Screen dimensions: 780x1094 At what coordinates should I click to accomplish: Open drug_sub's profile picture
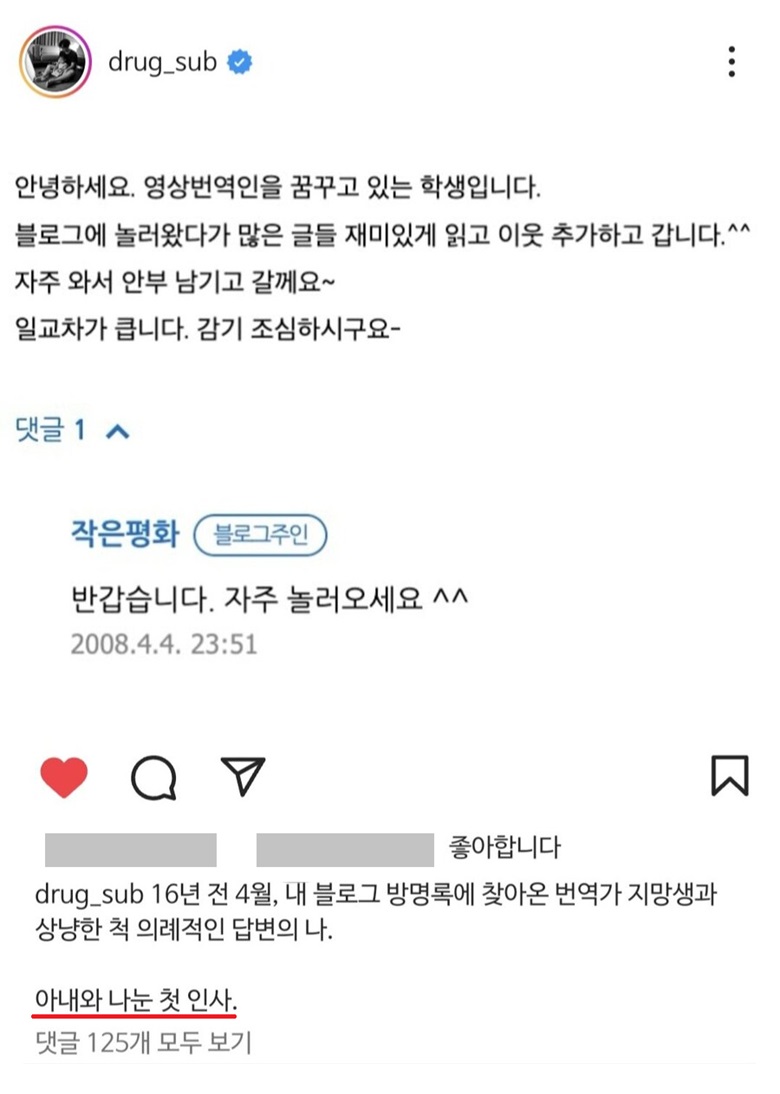(55, 61)
